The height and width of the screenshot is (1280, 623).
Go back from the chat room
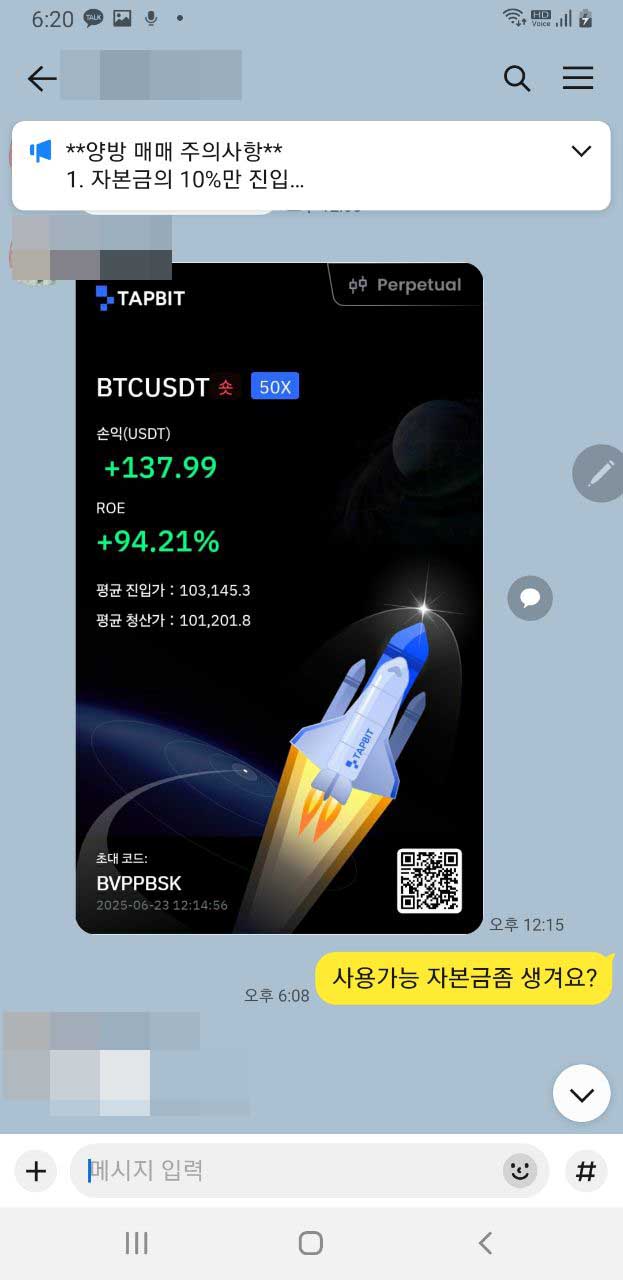click(41, 78)
